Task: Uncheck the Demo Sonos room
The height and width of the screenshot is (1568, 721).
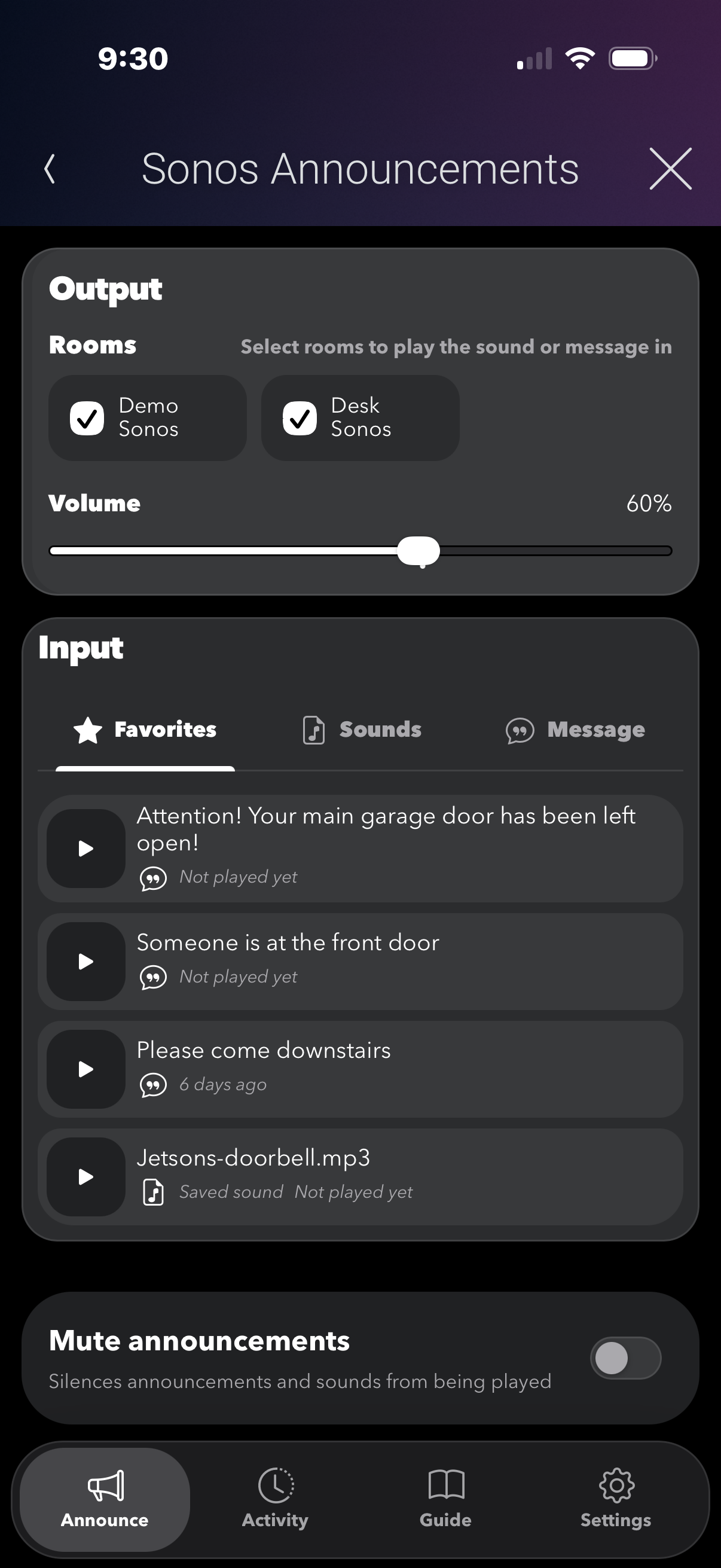Action: pos(87,419)
